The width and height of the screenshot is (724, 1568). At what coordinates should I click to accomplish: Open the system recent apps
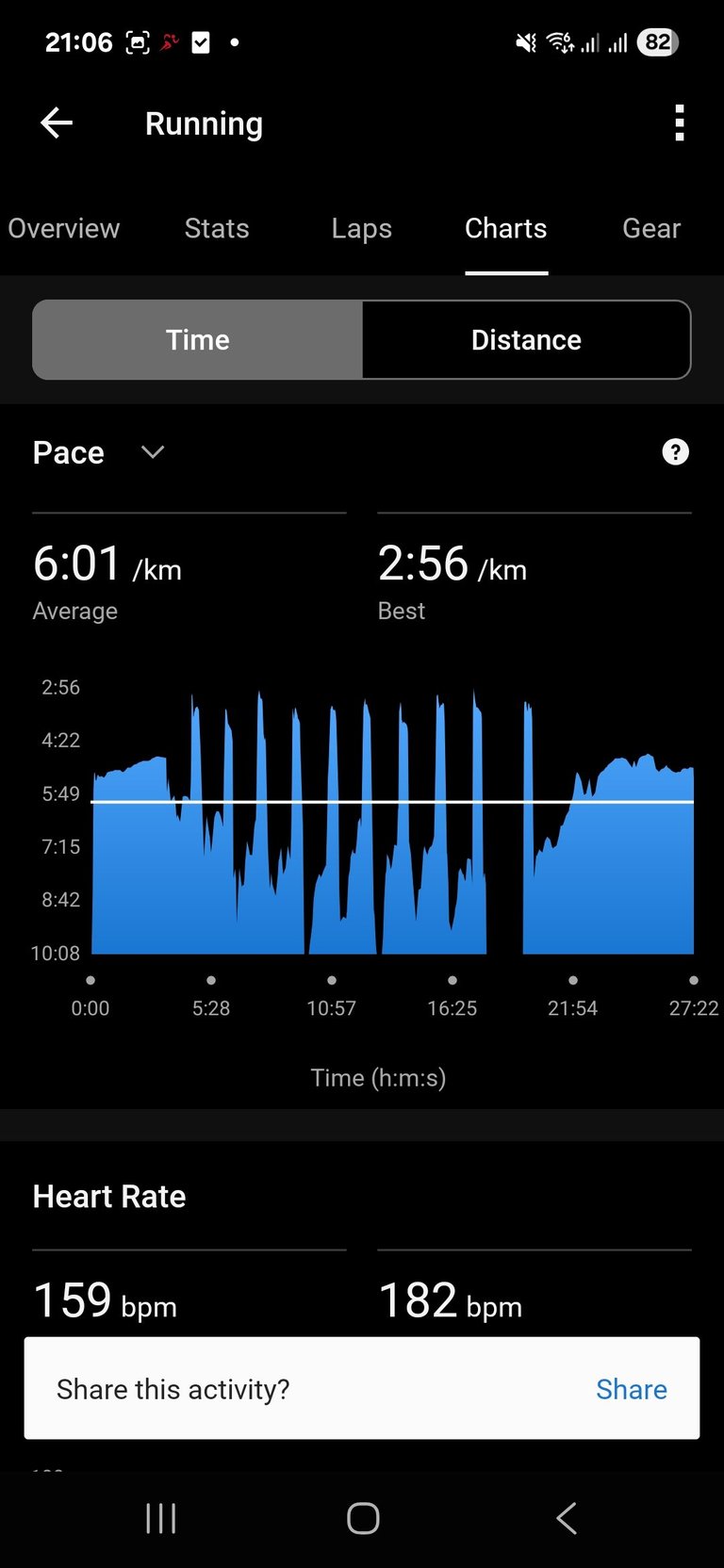pyautogui.click(x=161, y=1518)
